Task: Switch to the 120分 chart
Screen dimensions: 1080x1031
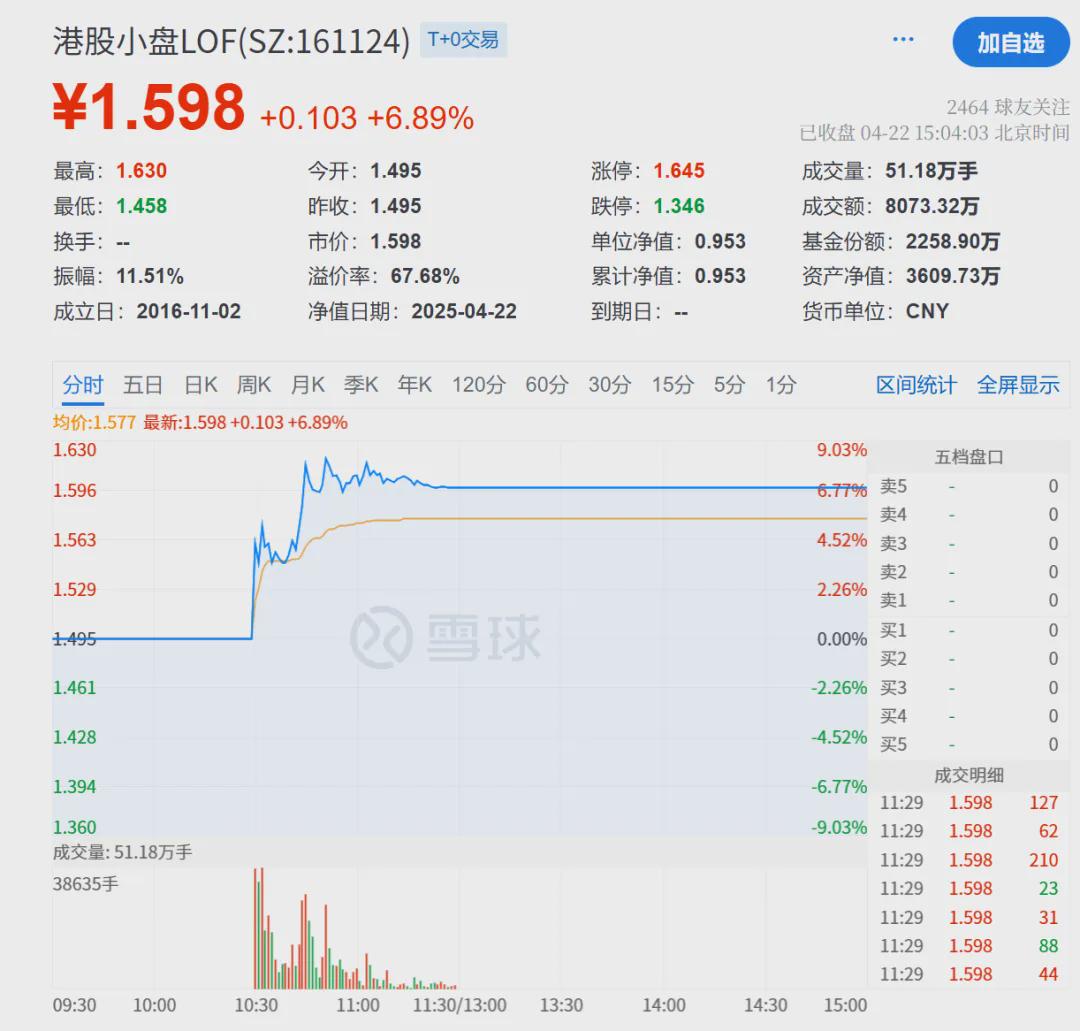Action: click(x=479, y=384)
